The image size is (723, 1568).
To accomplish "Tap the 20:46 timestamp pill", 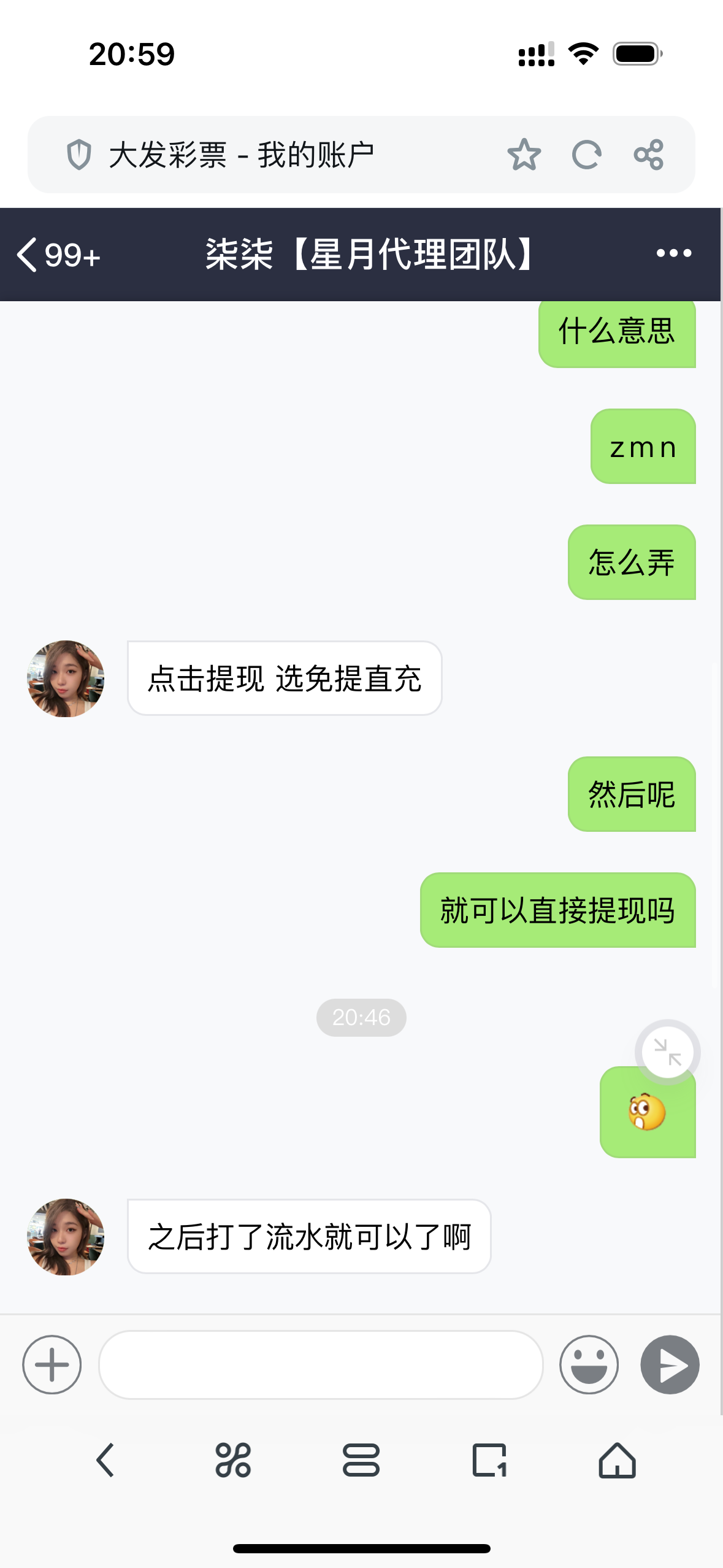I will coord(361,1017).
